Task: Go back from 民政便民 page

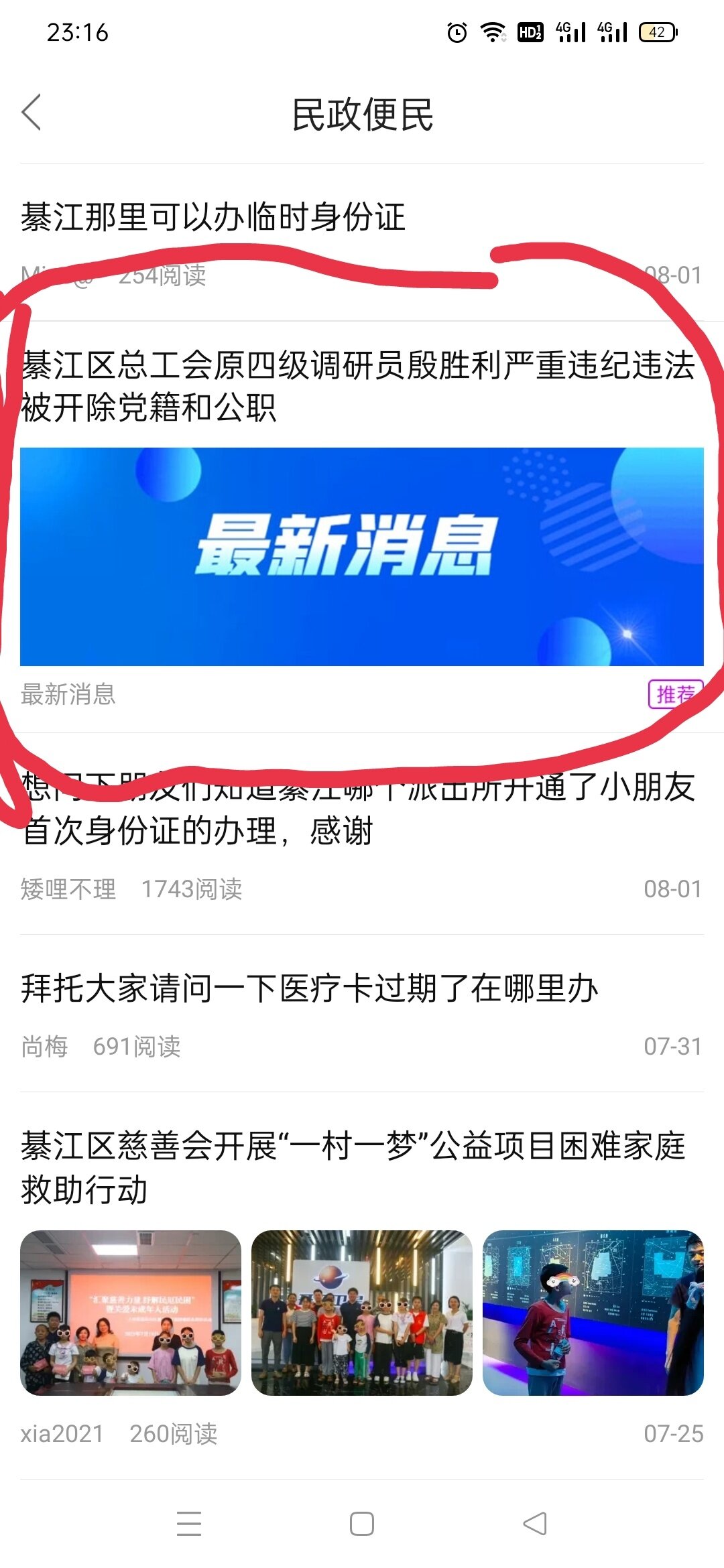Action: (32, 113)
